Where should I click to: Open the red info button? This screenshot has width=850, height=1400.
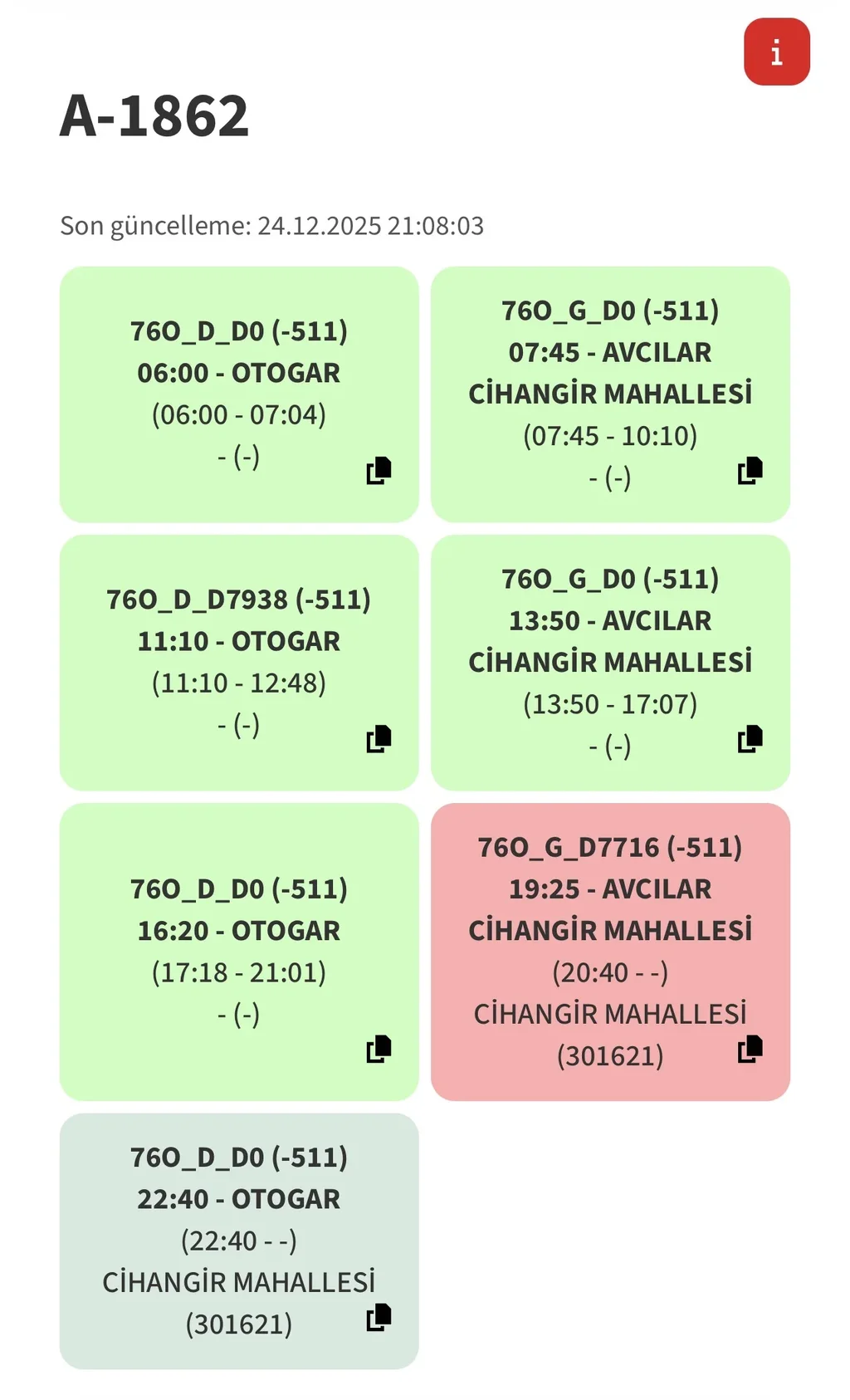coord(776,51)
